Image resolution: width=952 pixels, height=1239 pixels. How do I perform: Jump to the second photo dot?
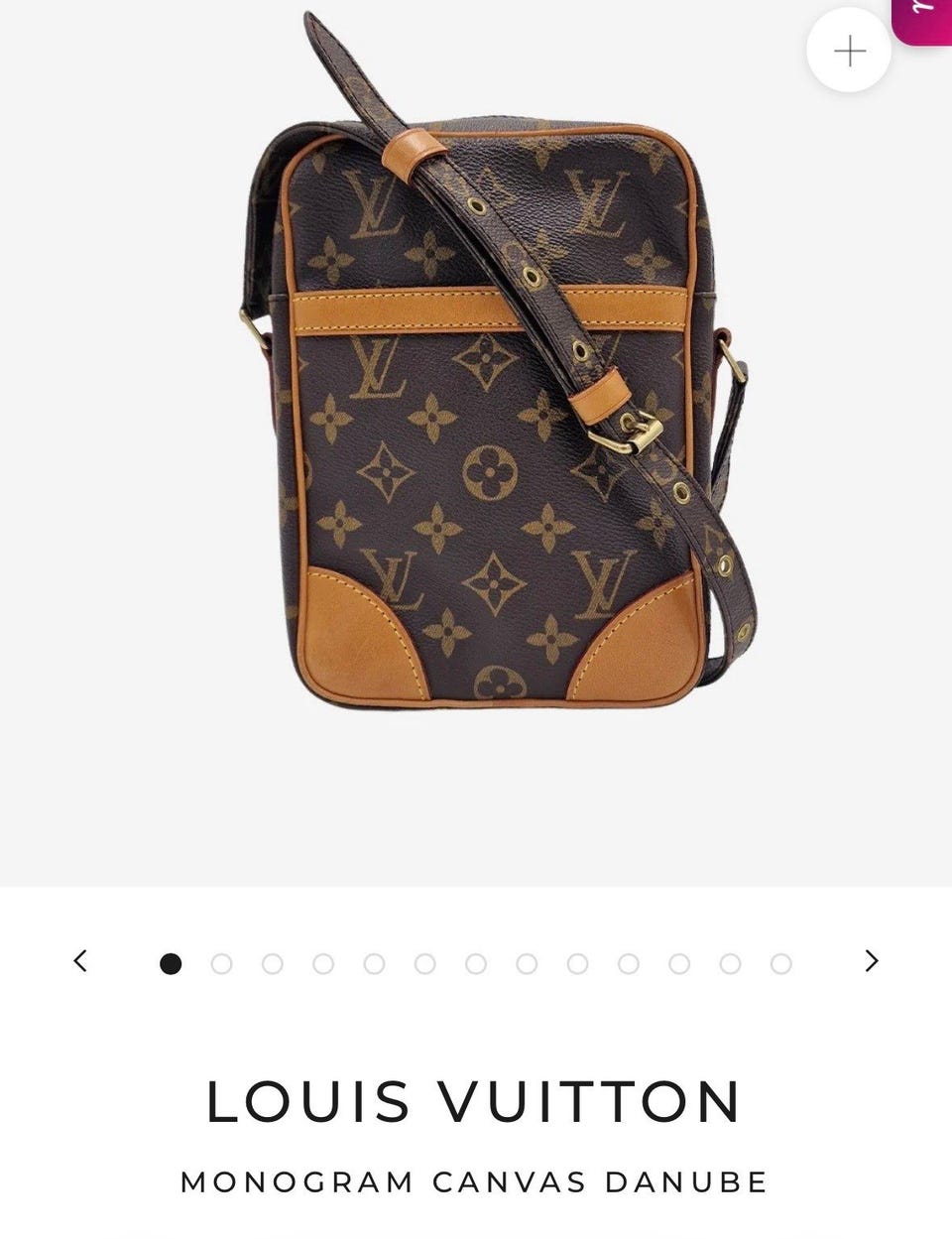[221, 963]
